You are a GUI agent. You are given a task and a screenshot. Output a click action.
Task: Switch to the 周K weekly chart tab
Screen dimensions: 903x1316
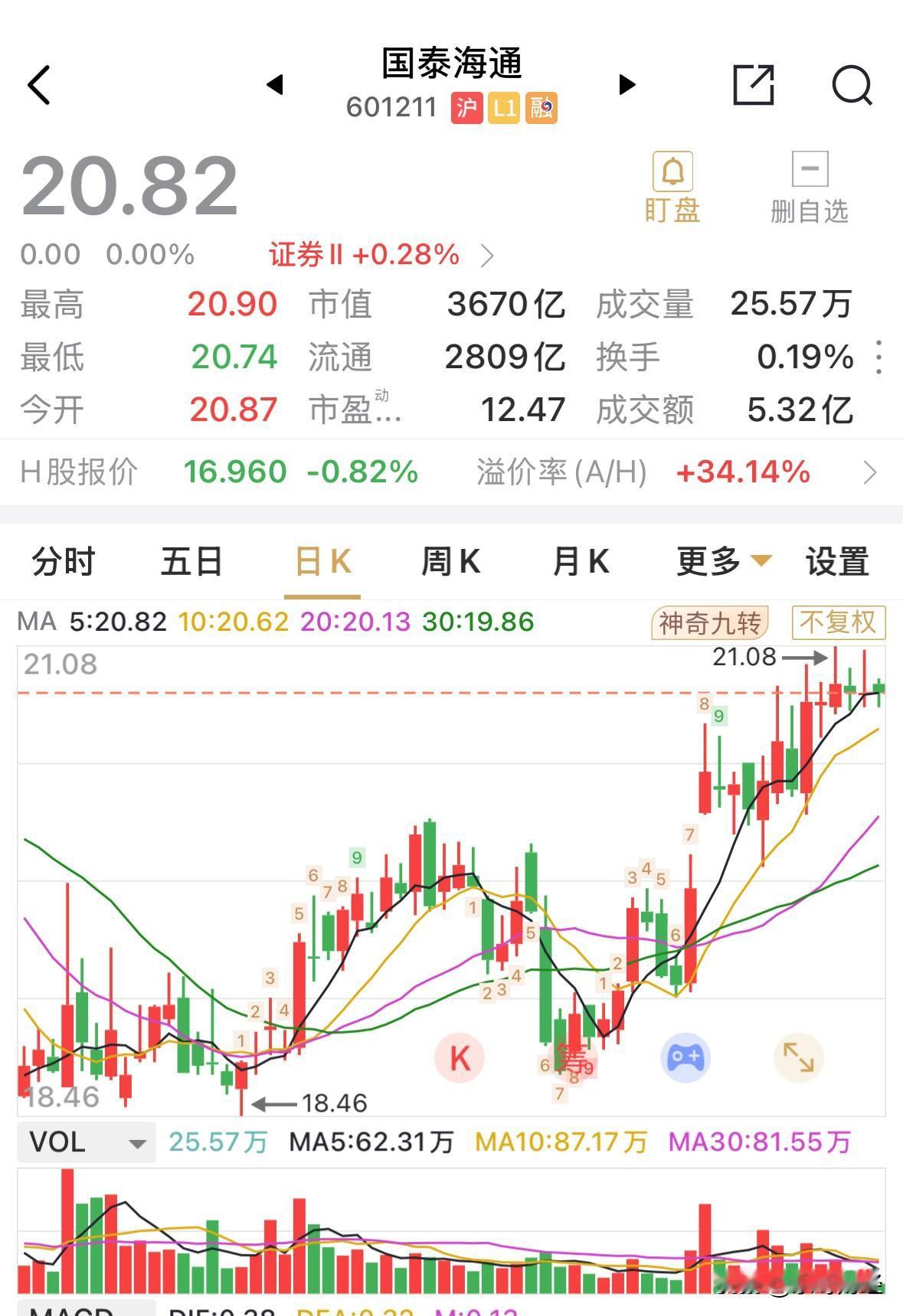pyautogui.click(x=452, y=561)
